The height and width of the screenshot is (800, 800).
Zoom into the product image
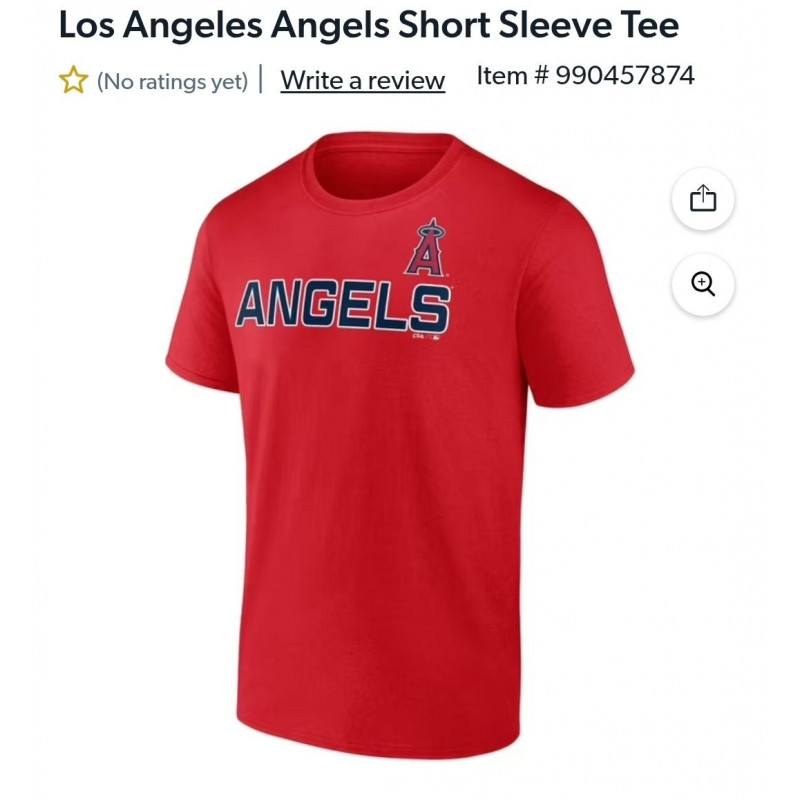[x=703, y=284]
